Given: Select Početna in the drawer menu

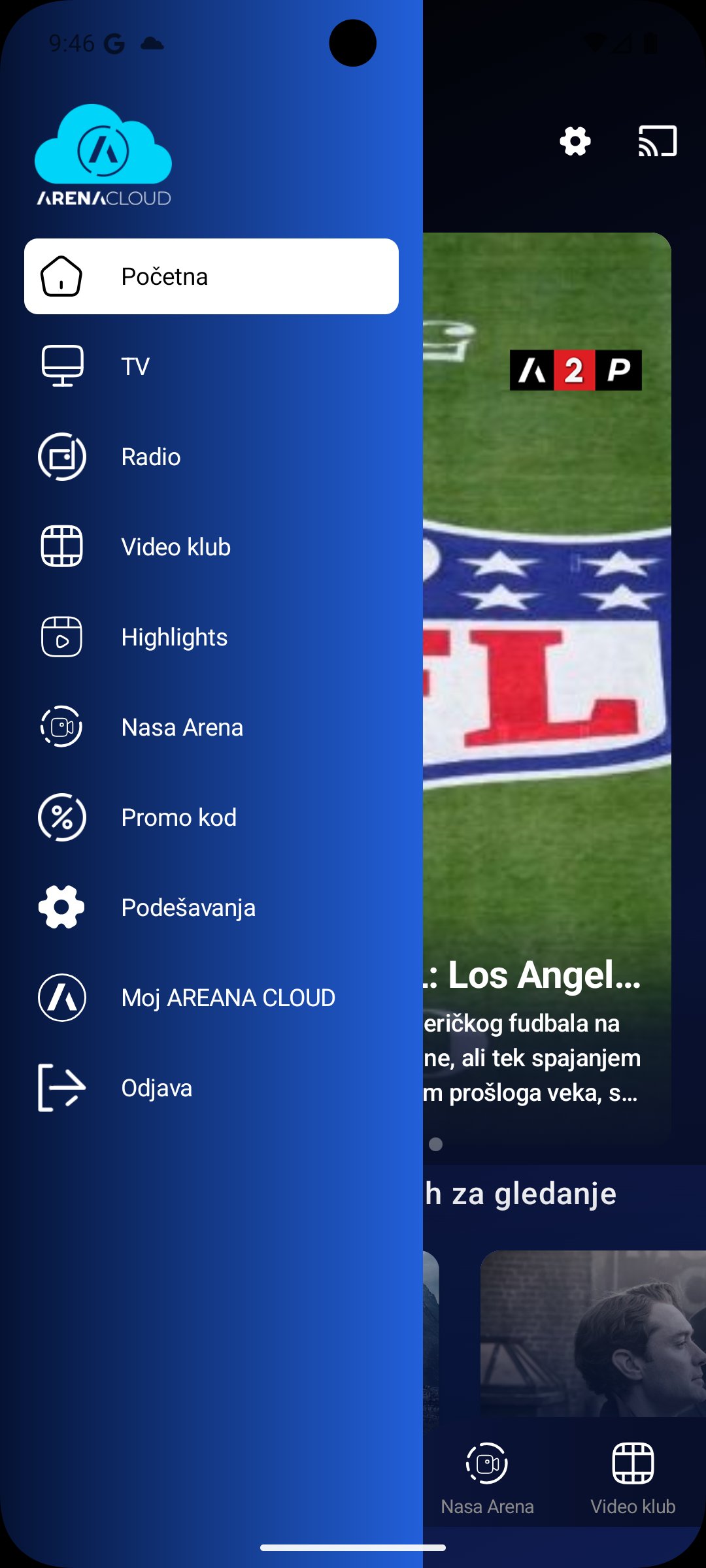Looking at the screenshot, I should [210, 276].
